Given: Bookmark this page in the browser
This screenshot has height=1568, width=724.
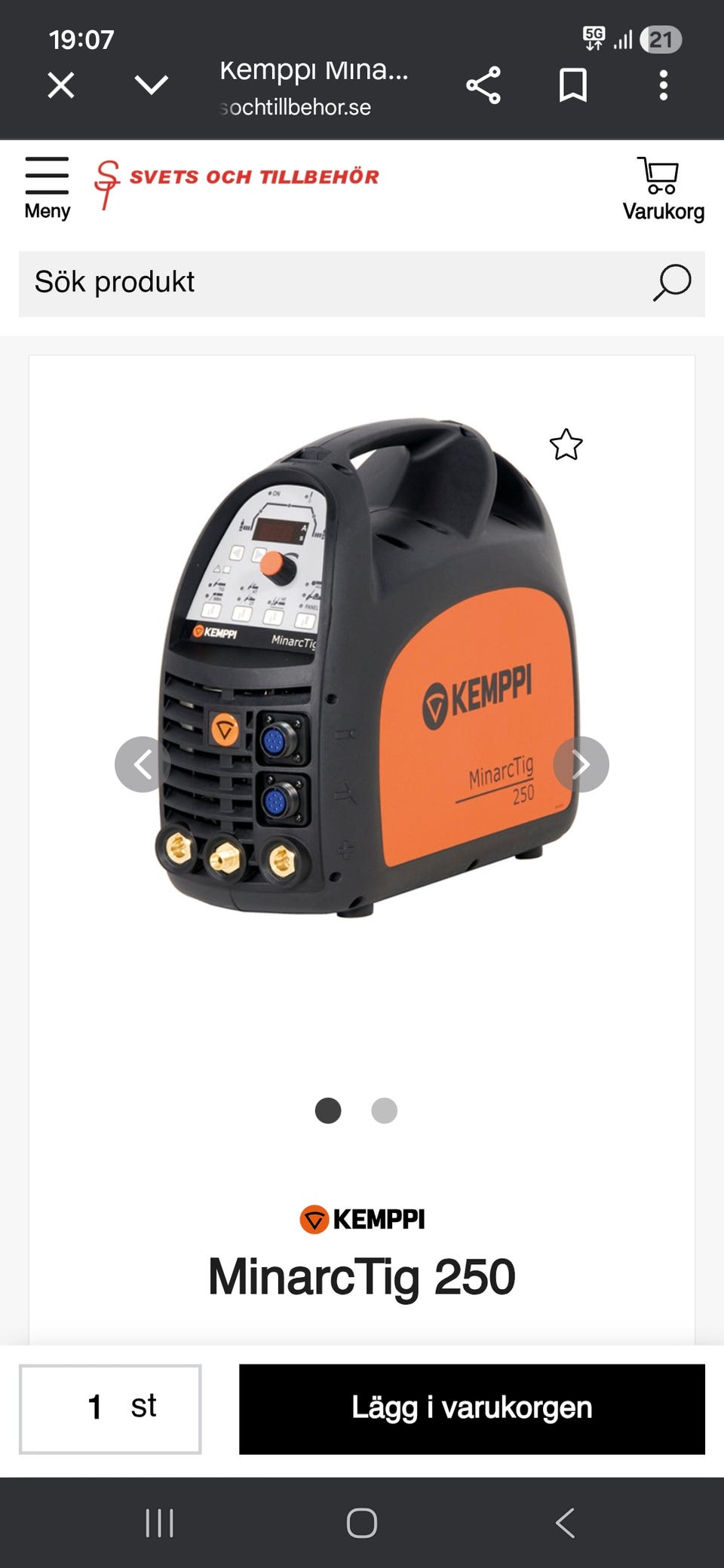Looking at the screenshot, I should [x=573, y=85].
